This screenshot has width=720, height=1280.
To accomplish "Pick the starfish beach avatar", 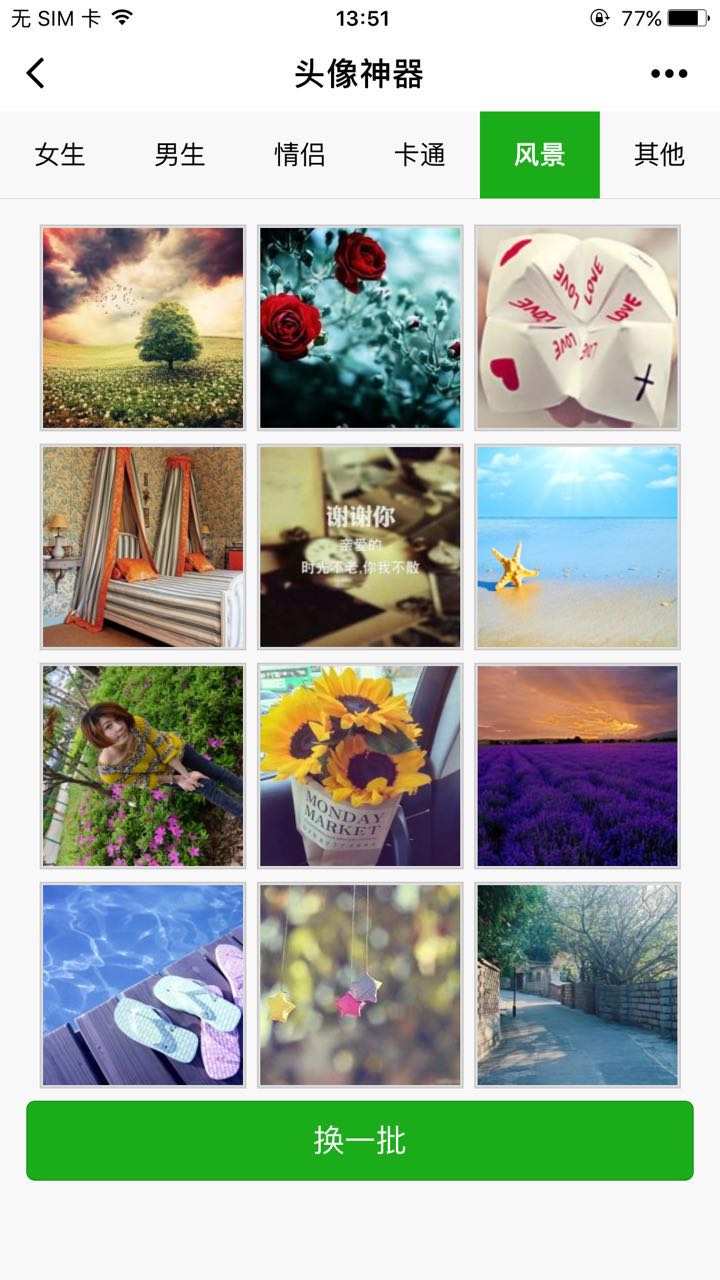I will (x=577, y=546).
